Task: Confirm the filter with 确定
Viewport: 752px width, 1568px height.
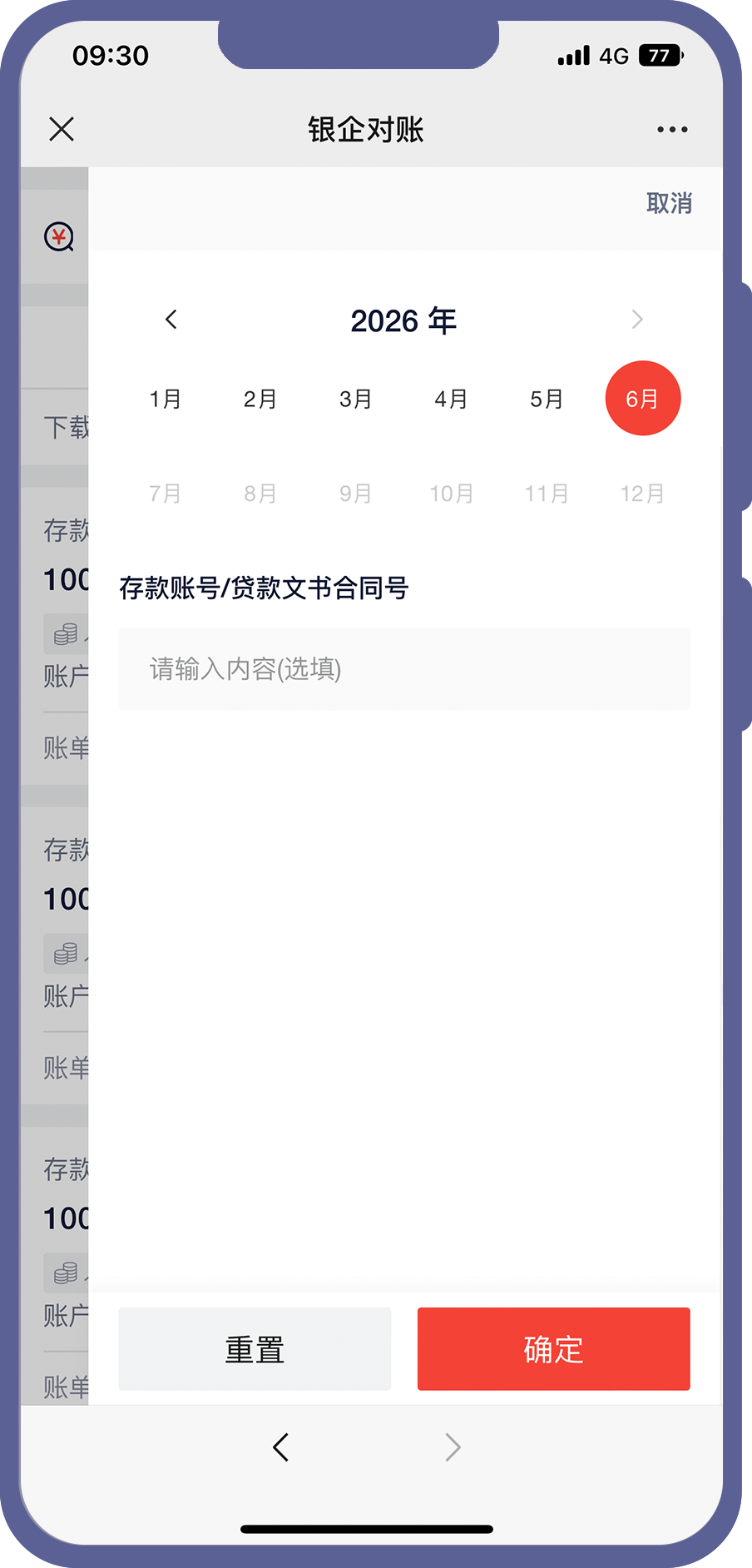Action: point(553,1348)
